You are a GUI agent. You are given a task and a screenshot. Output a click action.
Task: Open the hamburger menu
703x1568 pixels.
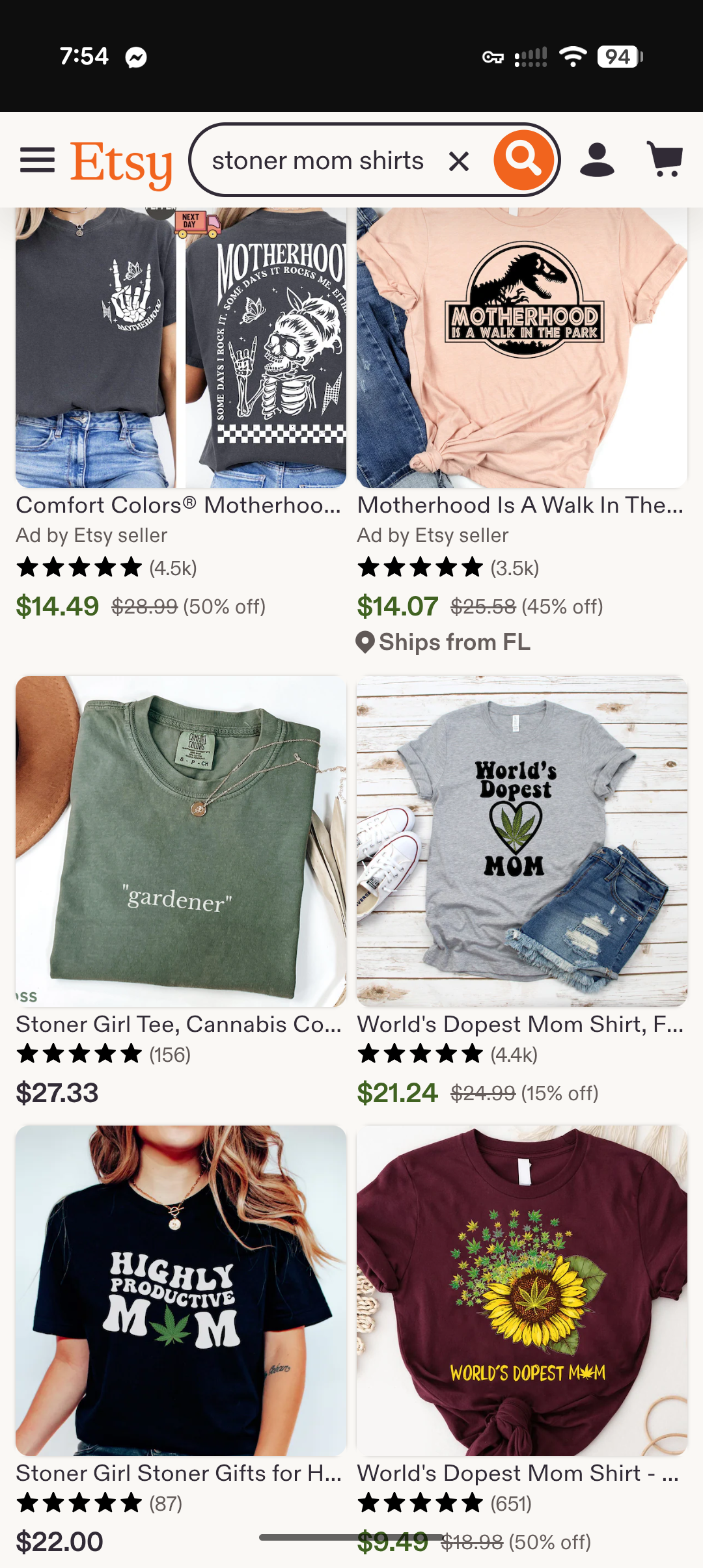(x=37, y=160)
